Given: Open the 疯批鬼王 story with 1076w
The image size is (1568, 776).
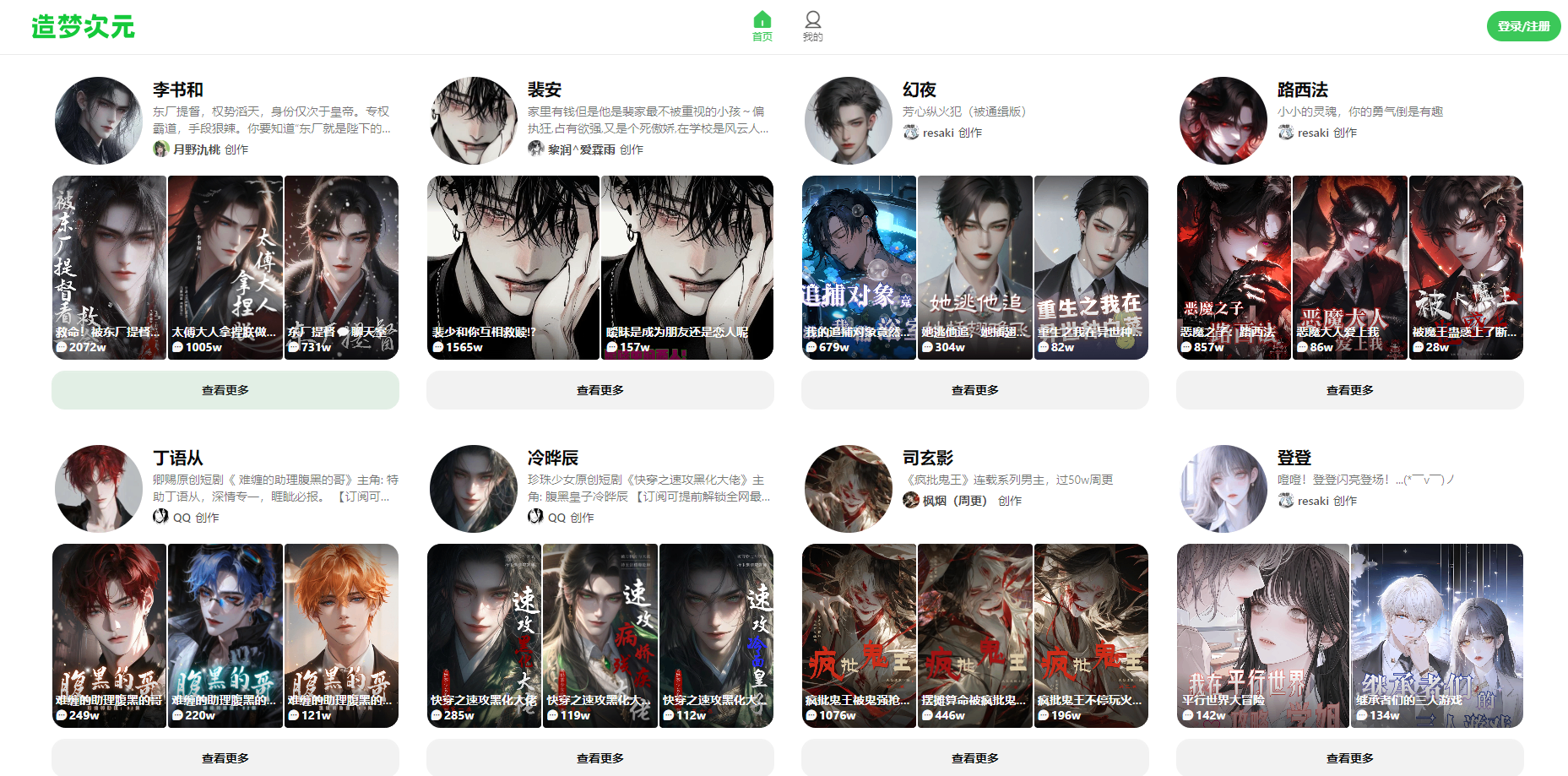Looking at the screenshot, I should 859,636.
